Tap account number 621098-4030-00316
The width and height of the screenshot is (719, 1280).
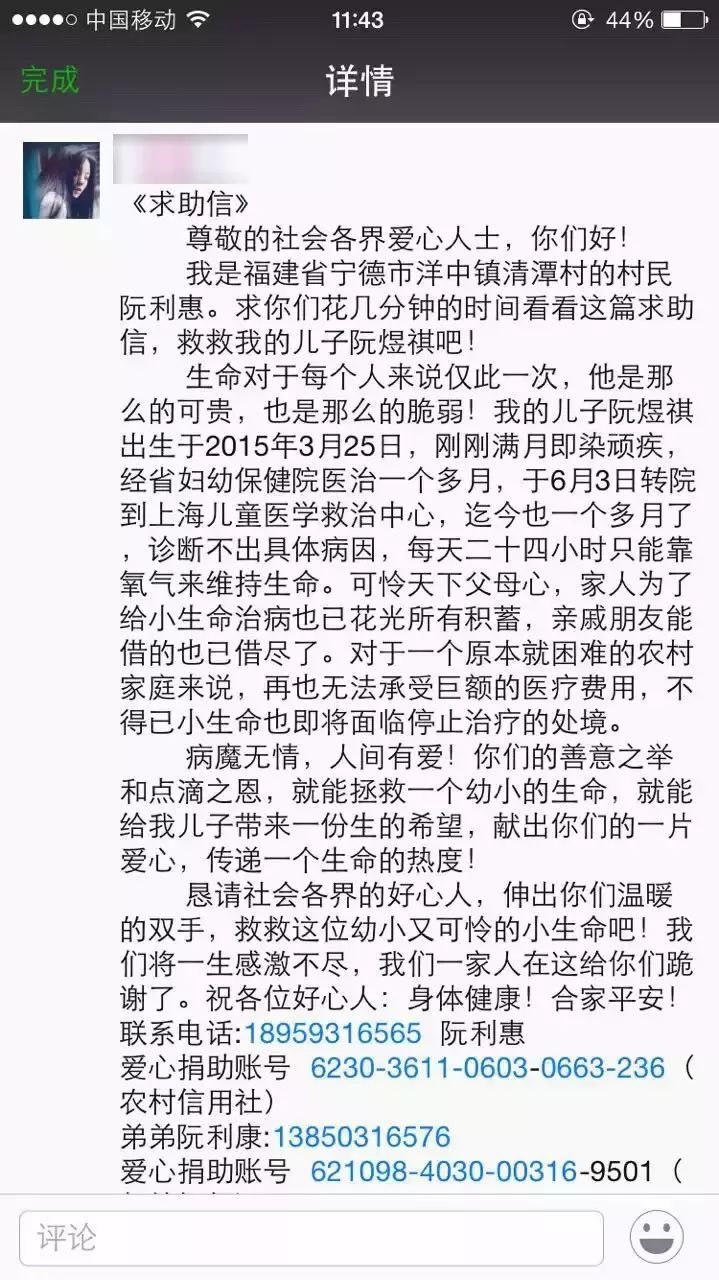(444, 1171)
